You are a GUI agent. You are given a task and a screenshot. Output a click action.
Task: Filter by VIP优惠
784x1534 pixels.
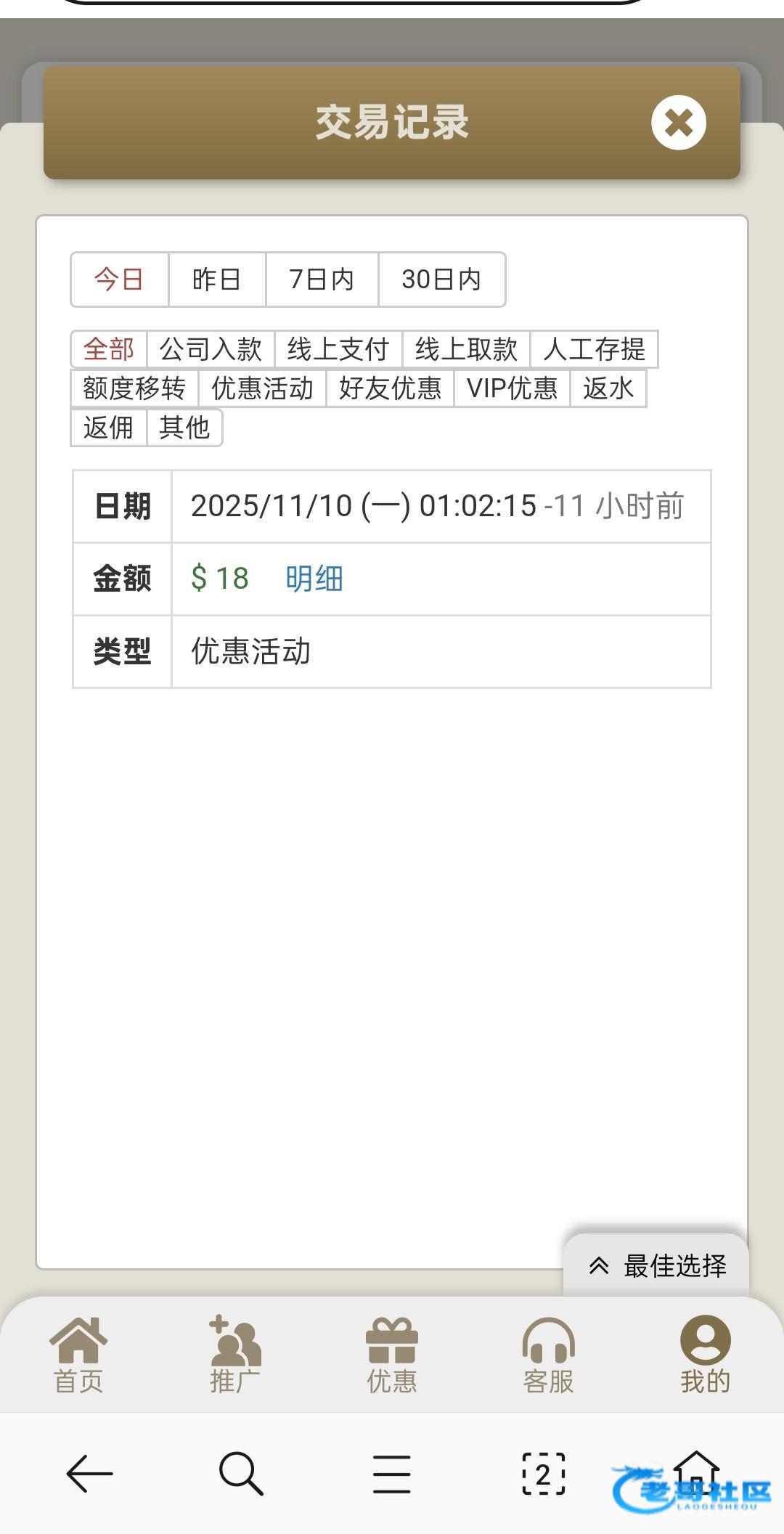click(512, 388)
